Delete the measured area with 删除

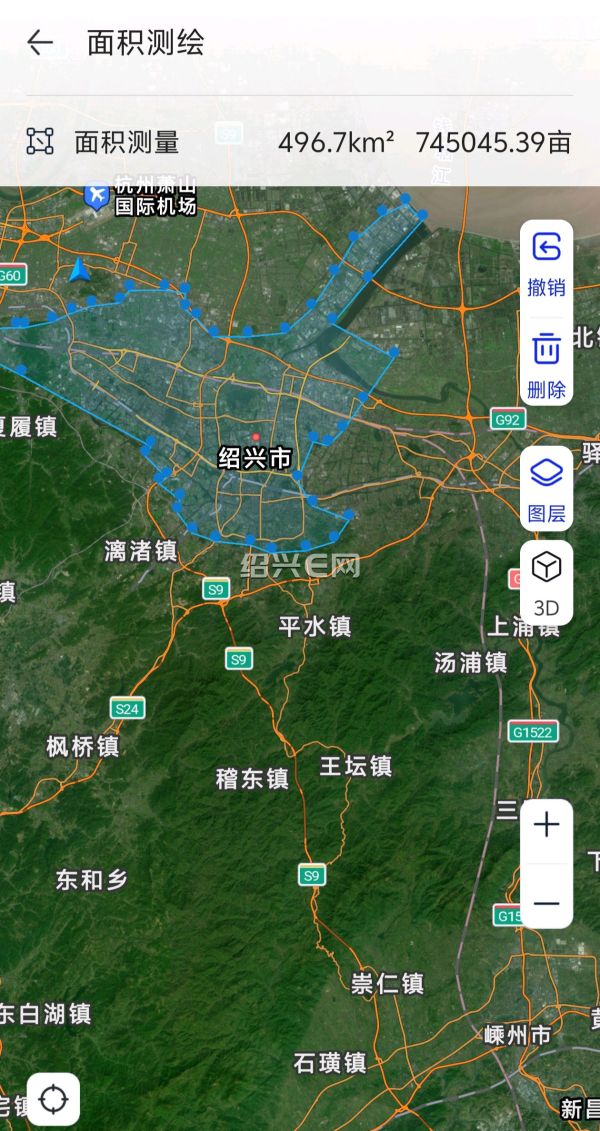tap(547, 364)
